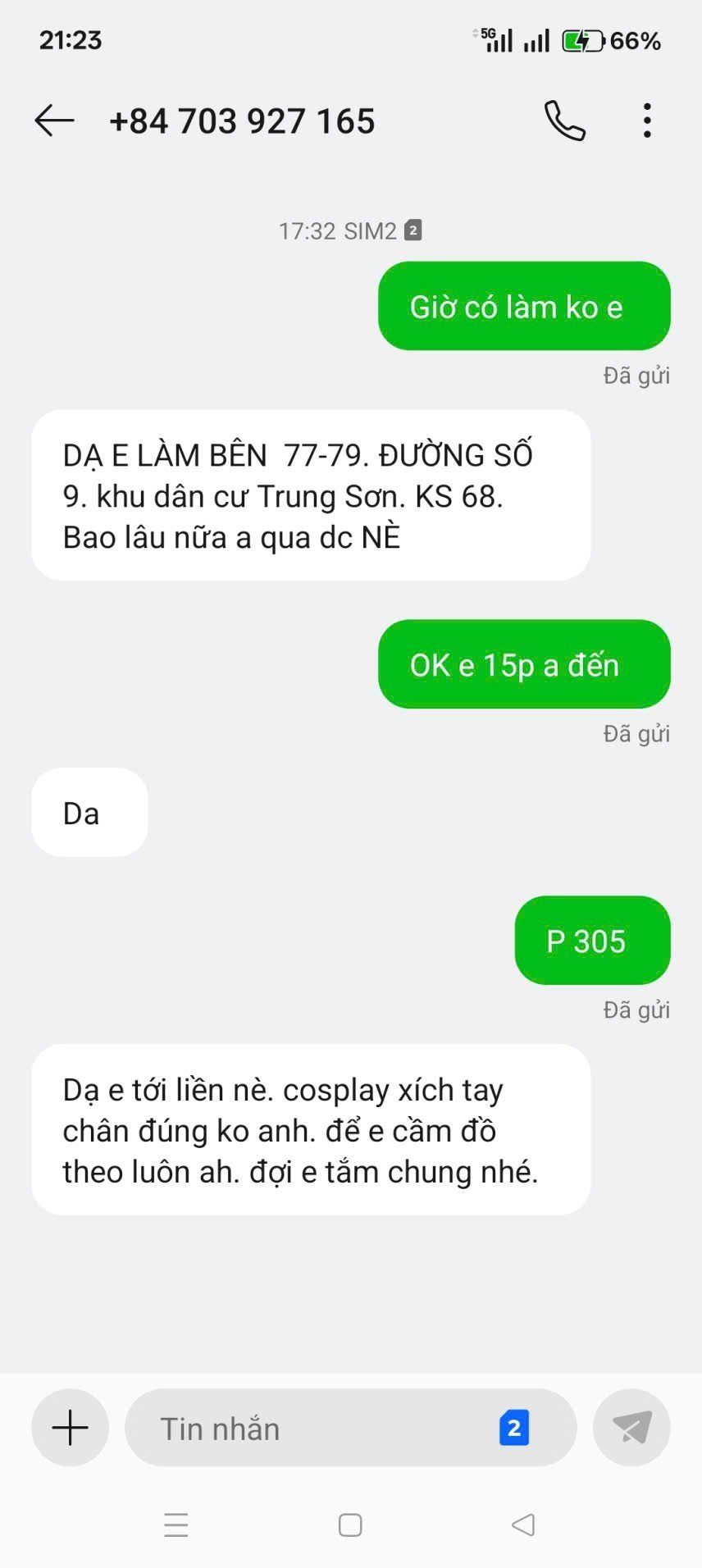Open recent apps from navigation bar
Image resolution: width=702 pixels, height=1568 pixels.
click(x=176, y=1525)
